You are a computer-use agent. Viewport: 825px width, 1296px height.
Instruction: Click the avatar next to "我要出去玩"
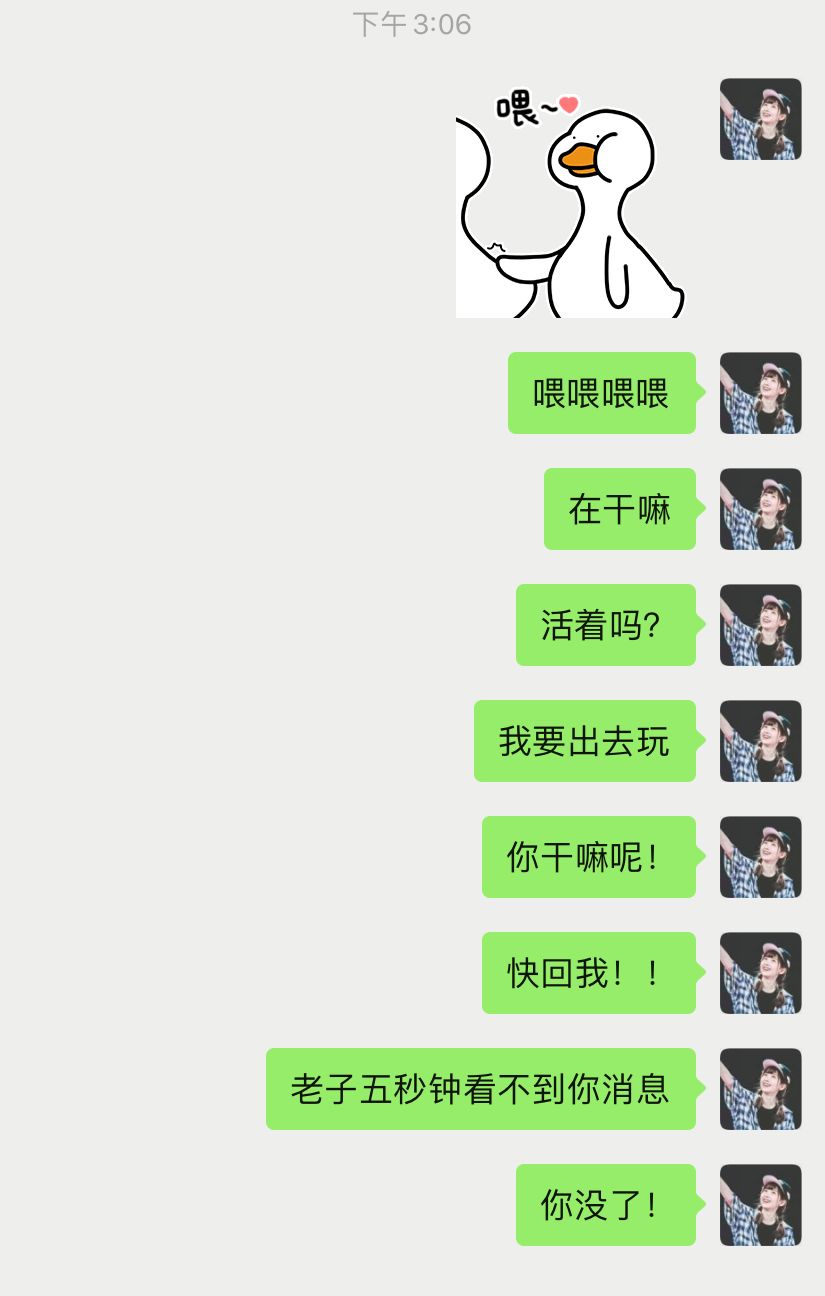(x=760, y=741)
